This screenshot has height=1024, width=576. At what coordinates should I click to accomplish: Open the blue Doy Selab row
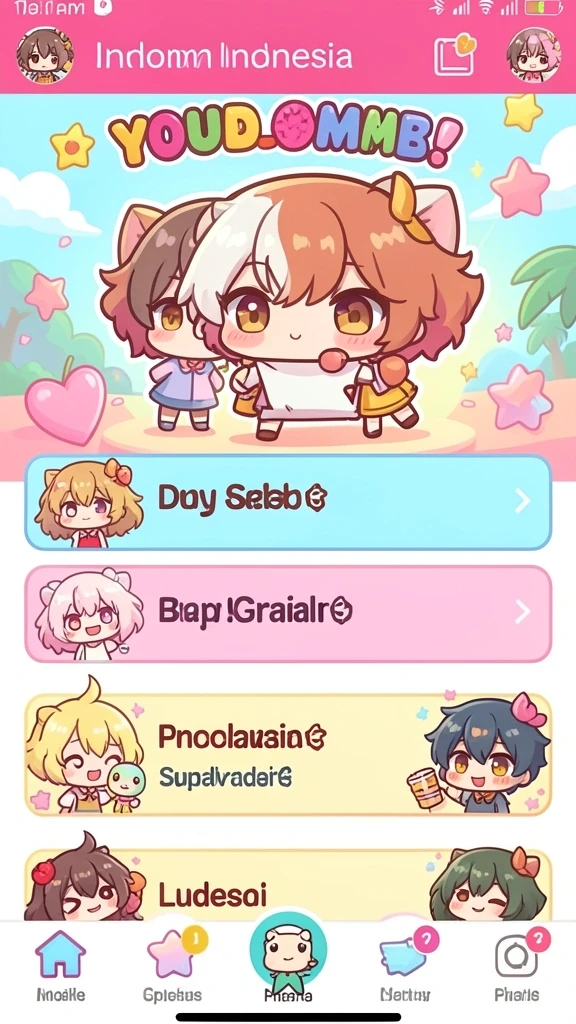coord(288,502)
